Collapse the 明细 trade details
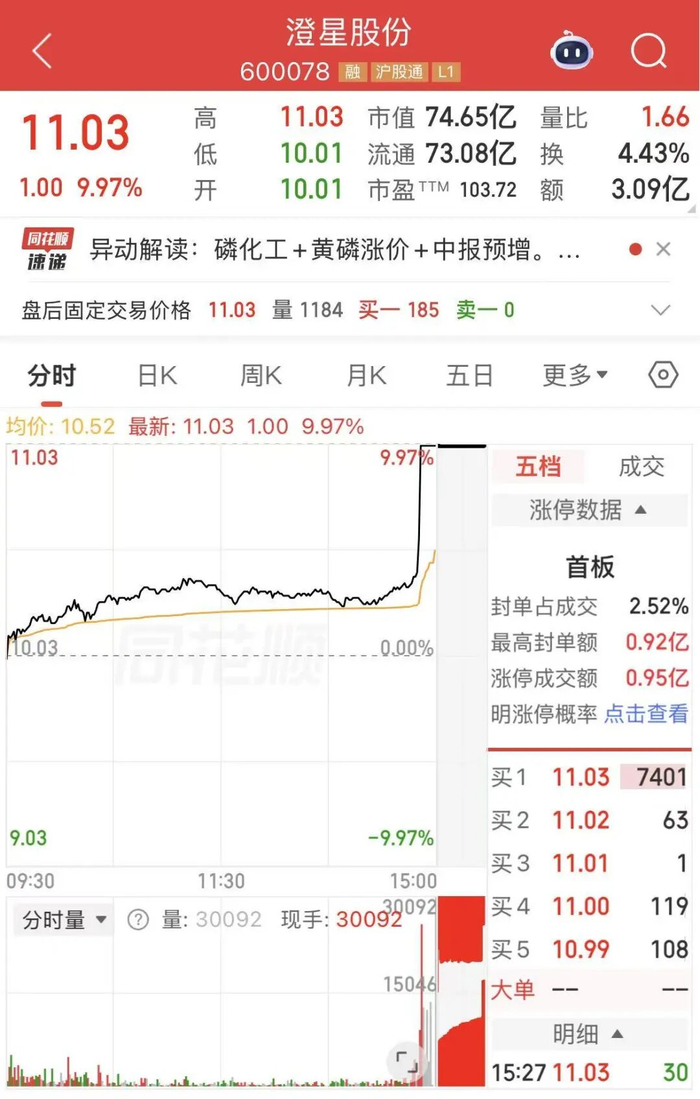The height and width of the screenshot is (1099, 700). tap(589, 1034)
